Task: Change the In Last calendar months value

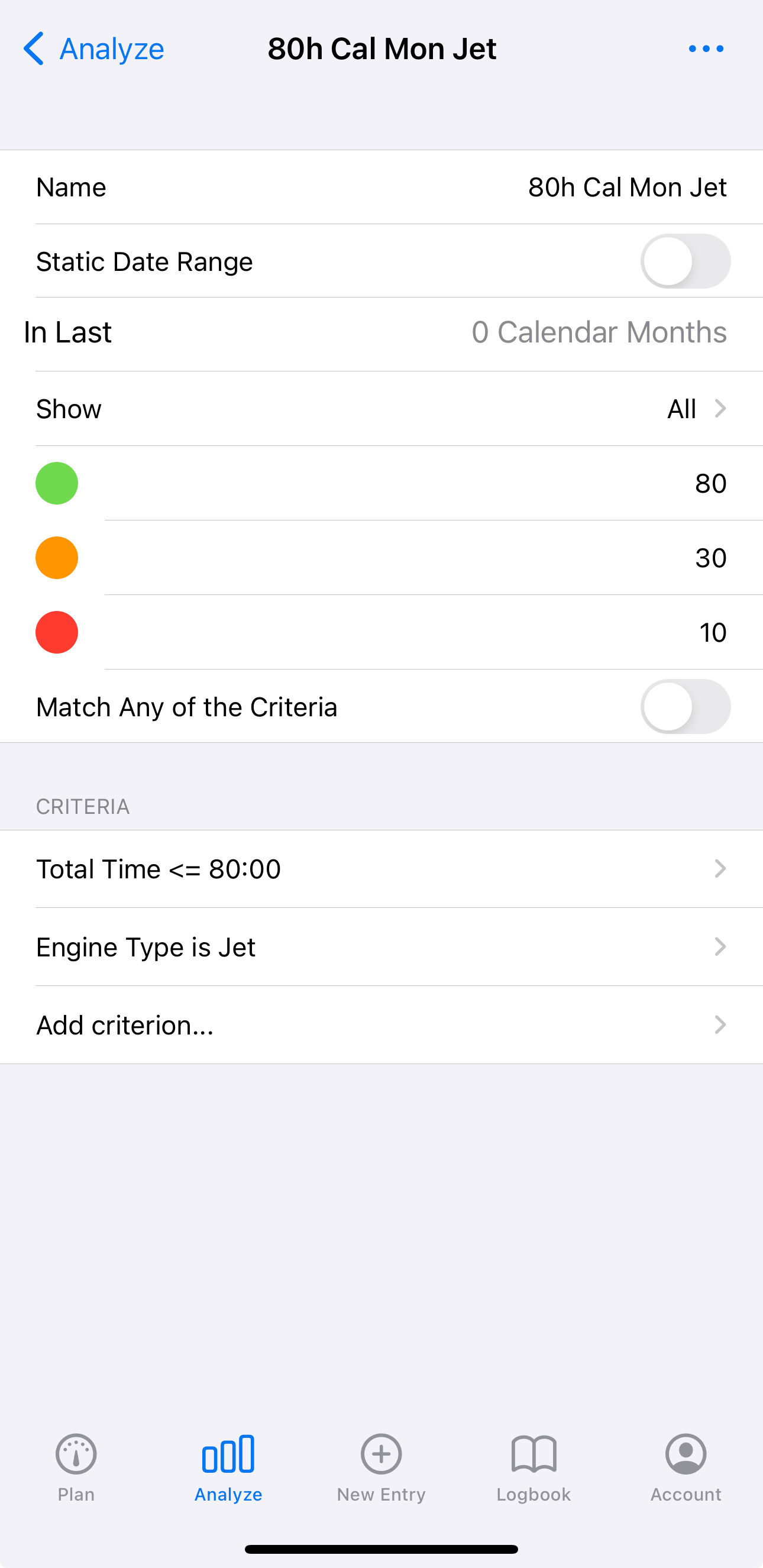Action: click(599, 332)
